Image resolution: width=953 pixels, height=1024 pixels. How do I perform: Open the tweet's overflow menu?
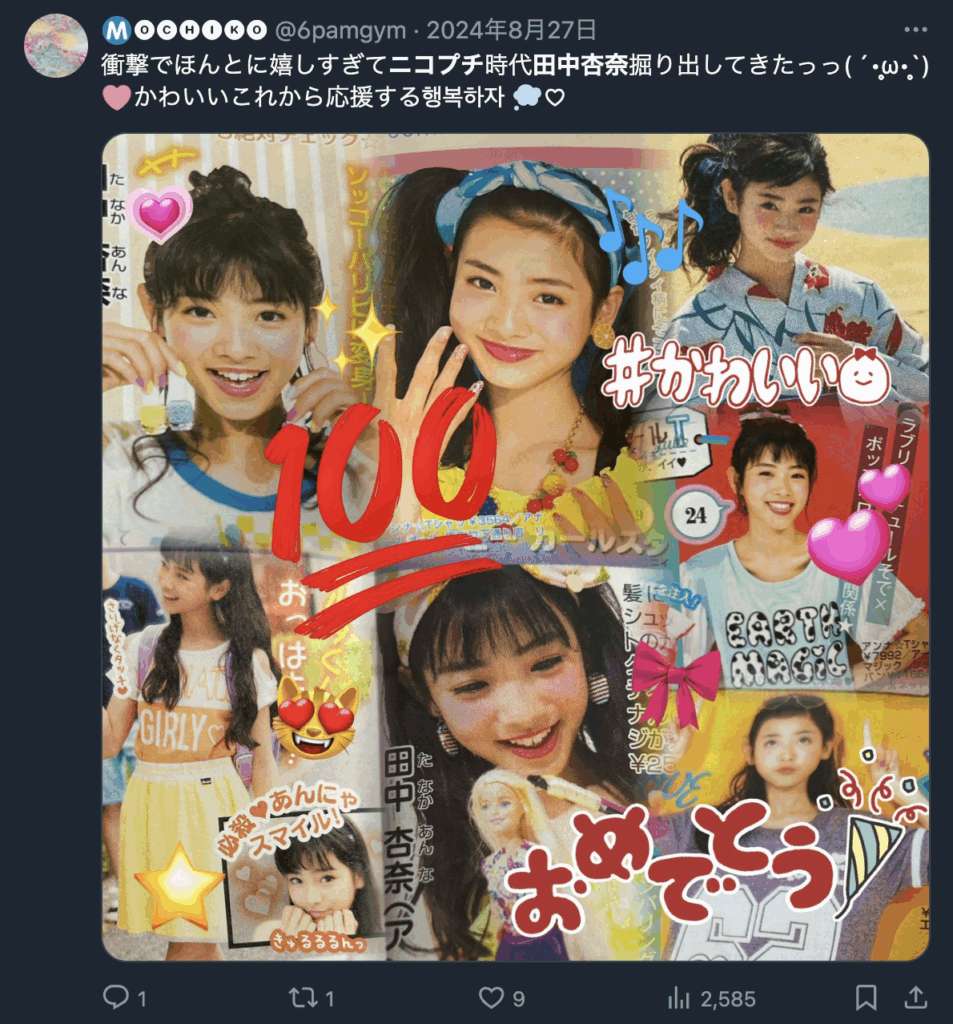pos(915,30)
